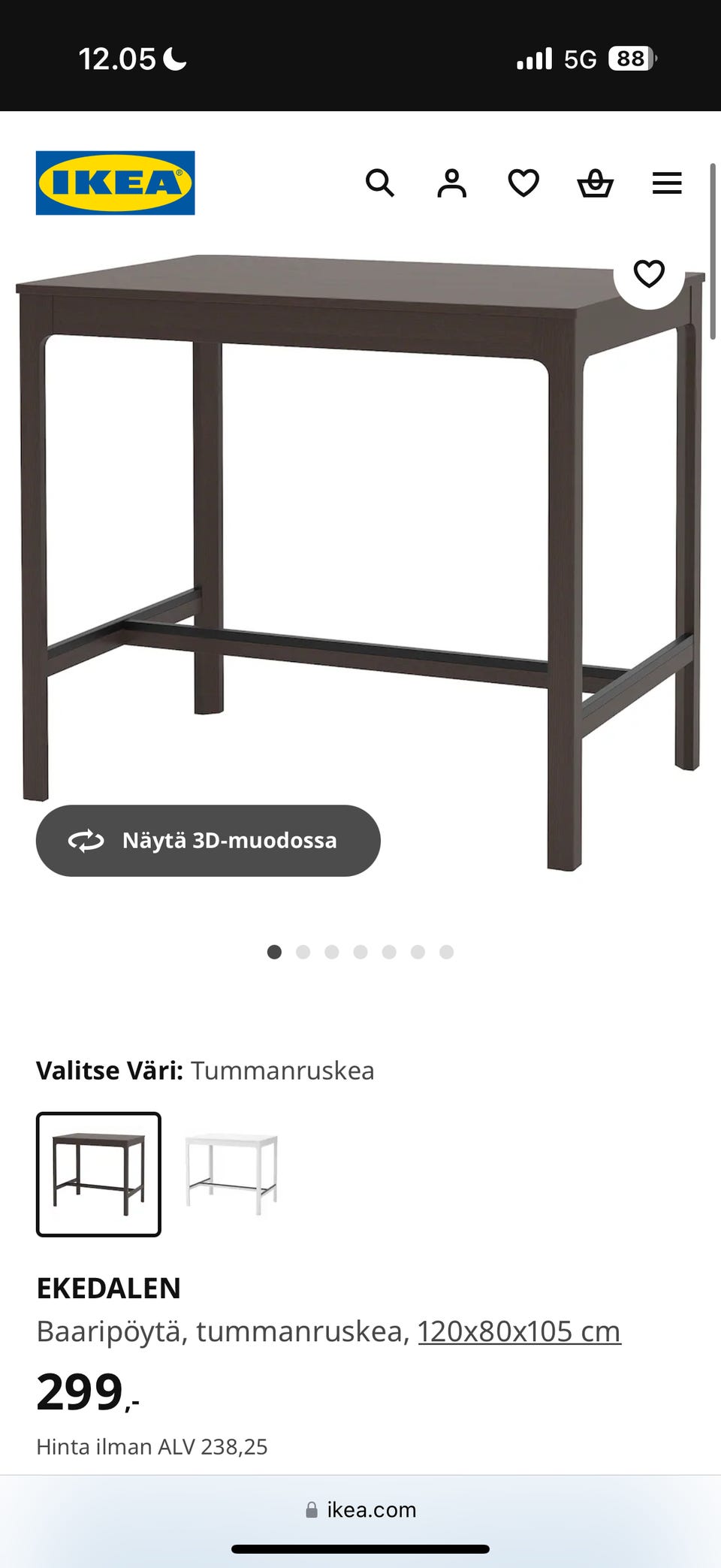721x1568 pixels.
Task: Click the 3D rotation icon on the product button
Action: coord(86,840)
